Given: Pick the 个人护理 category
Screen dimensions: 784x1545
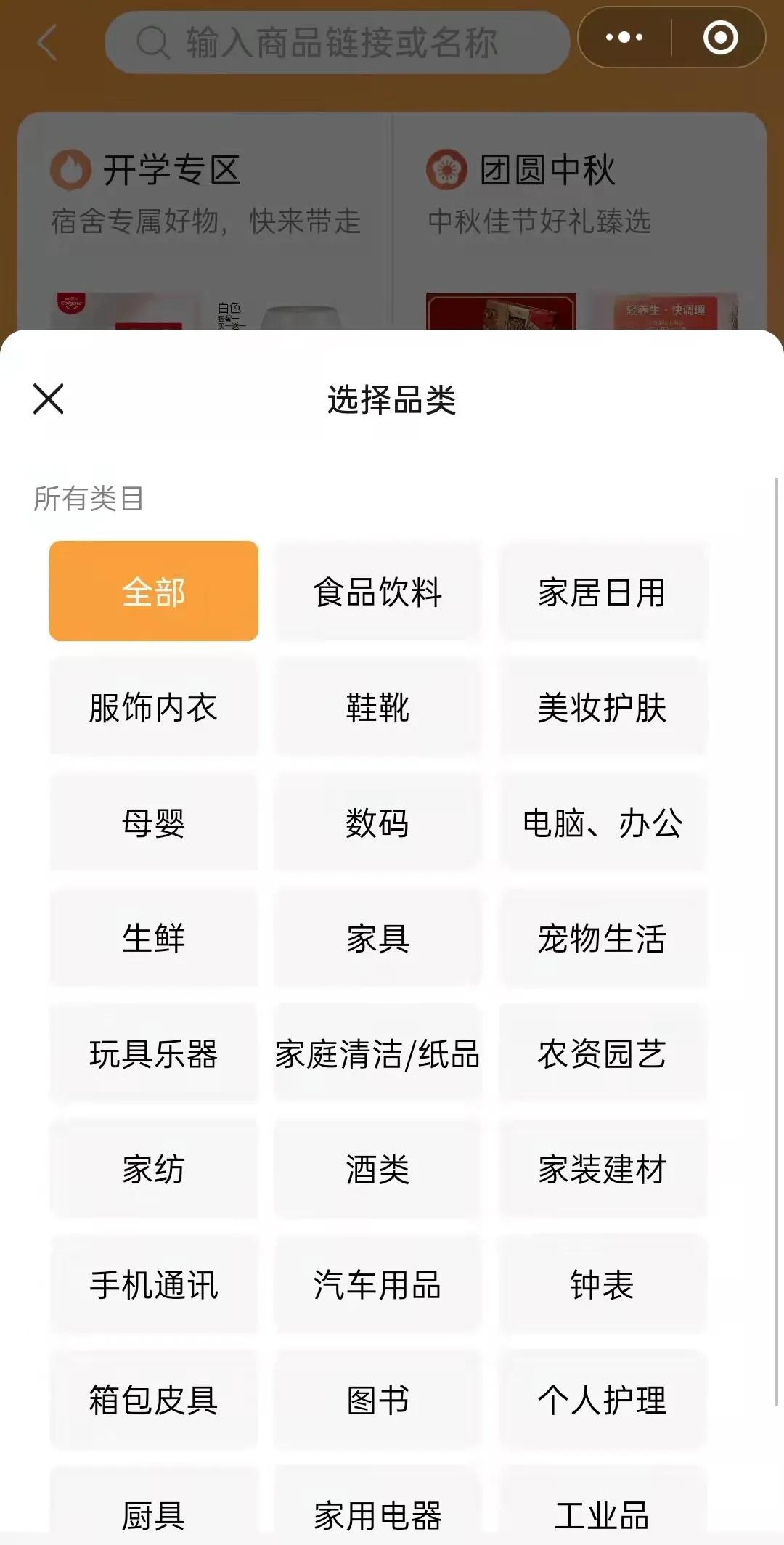Looking at the screenshot, I should pyautogui.click(x=604, y=1401).
